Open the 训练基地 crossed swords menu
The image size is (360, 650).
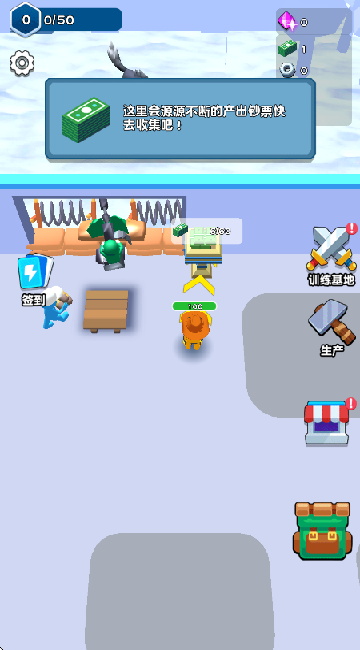(331, 255)
